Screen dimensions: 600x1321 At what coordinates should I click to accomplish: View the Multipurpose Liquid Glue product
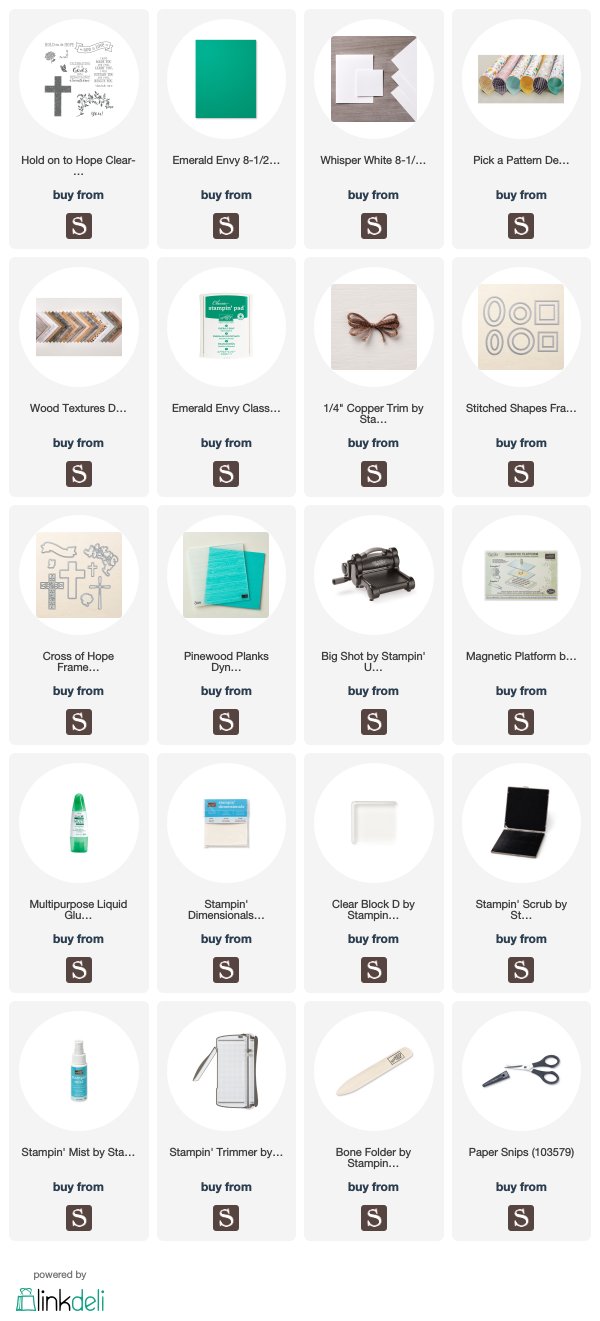79,873
